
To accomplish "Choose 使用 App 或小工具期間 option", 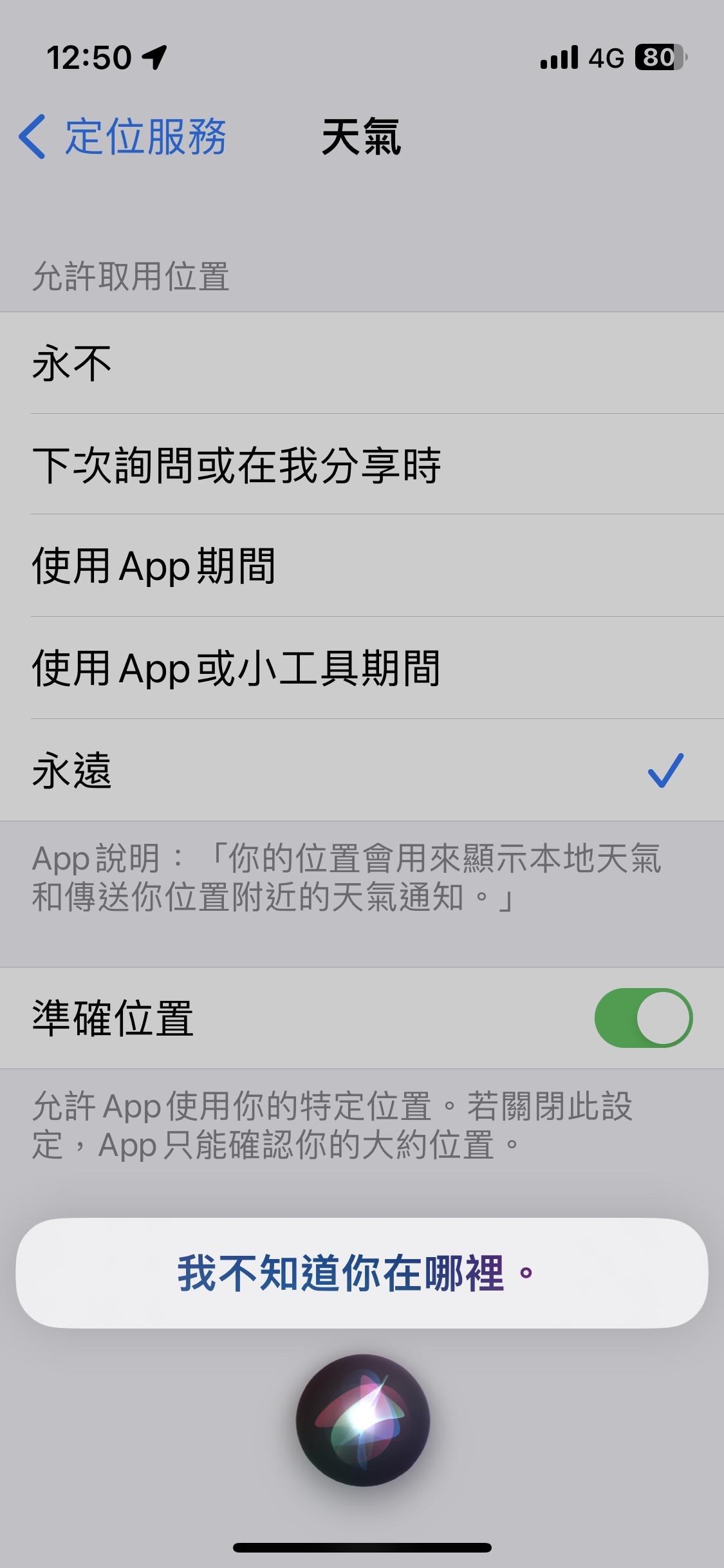I will click(362, 668).
